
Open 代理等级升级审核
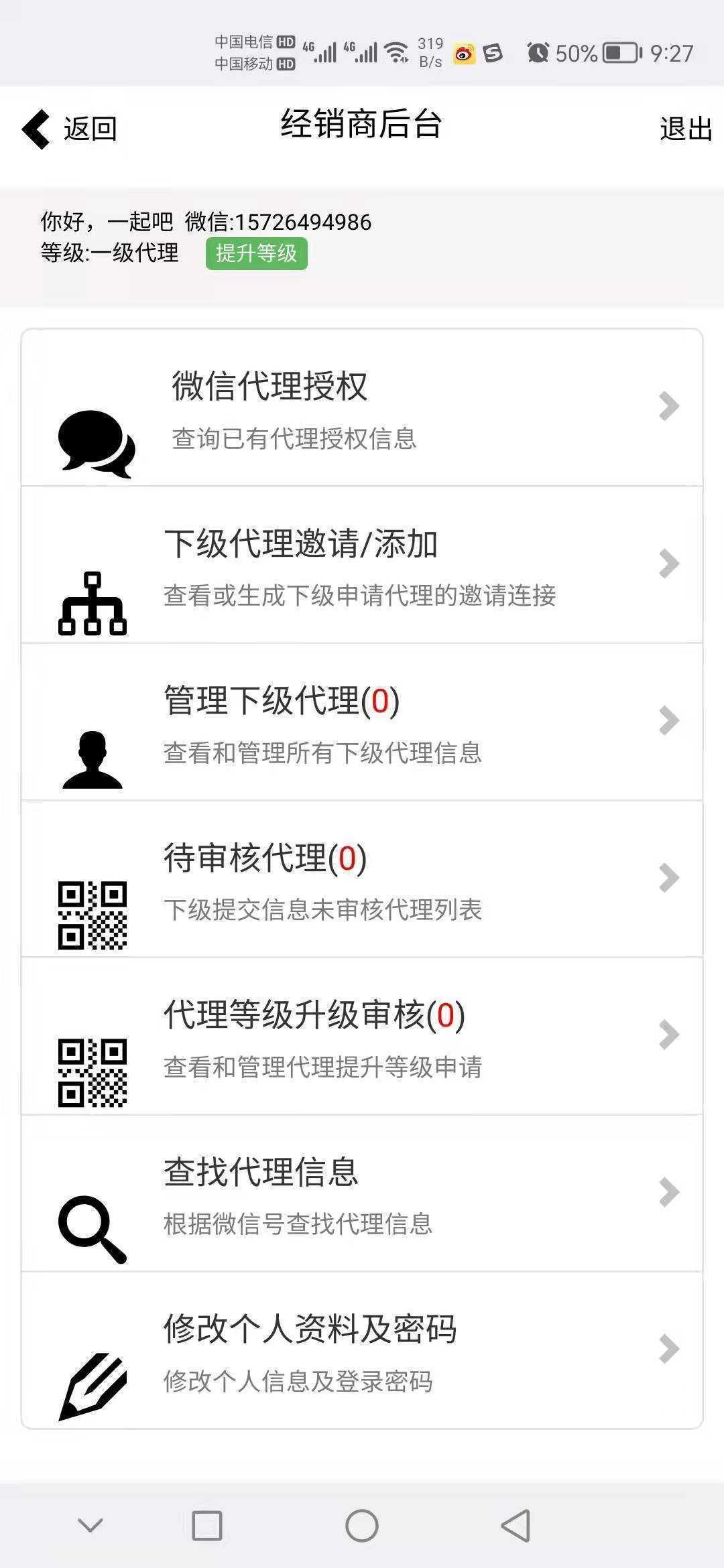[x=362, y=1037]
